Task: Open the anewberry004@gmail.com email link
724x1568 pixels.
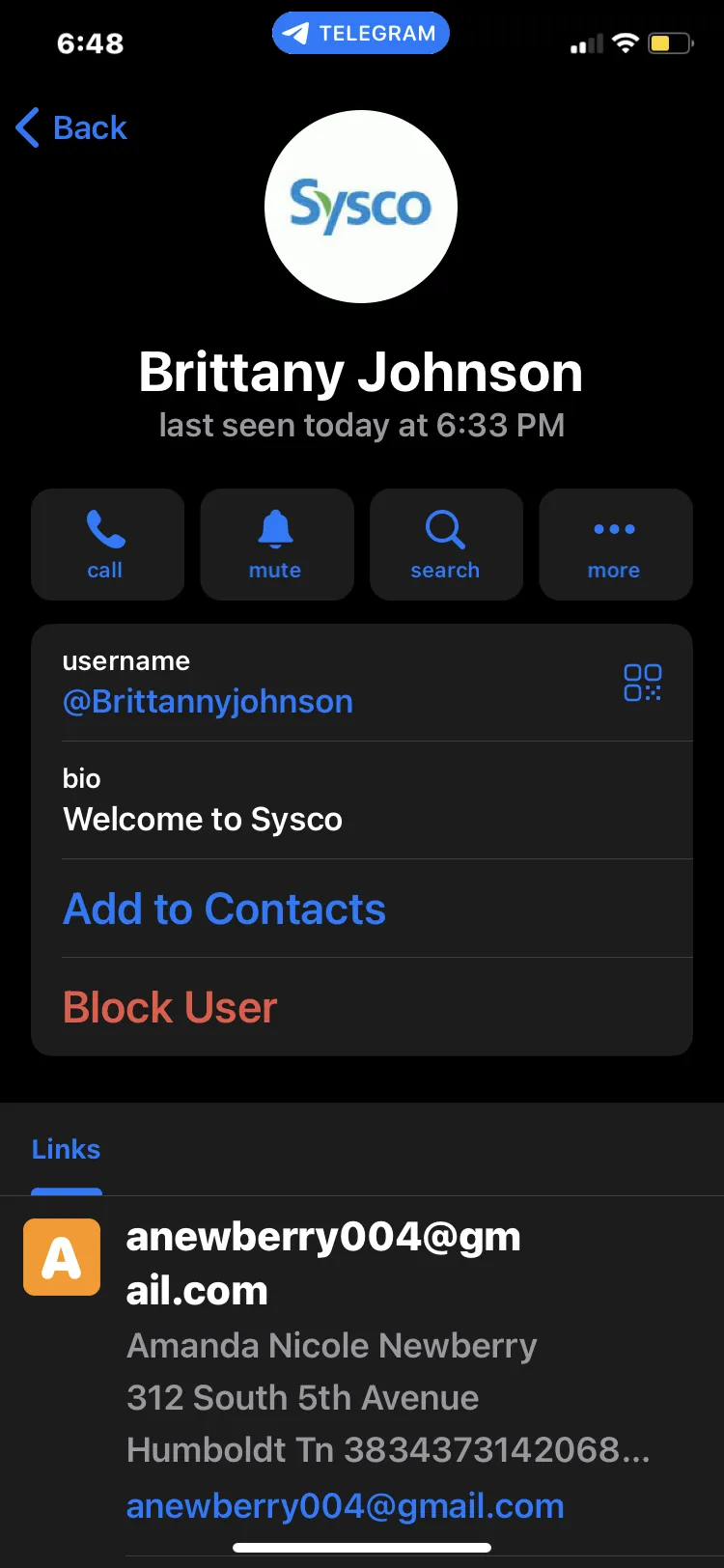Action: 345,1506
